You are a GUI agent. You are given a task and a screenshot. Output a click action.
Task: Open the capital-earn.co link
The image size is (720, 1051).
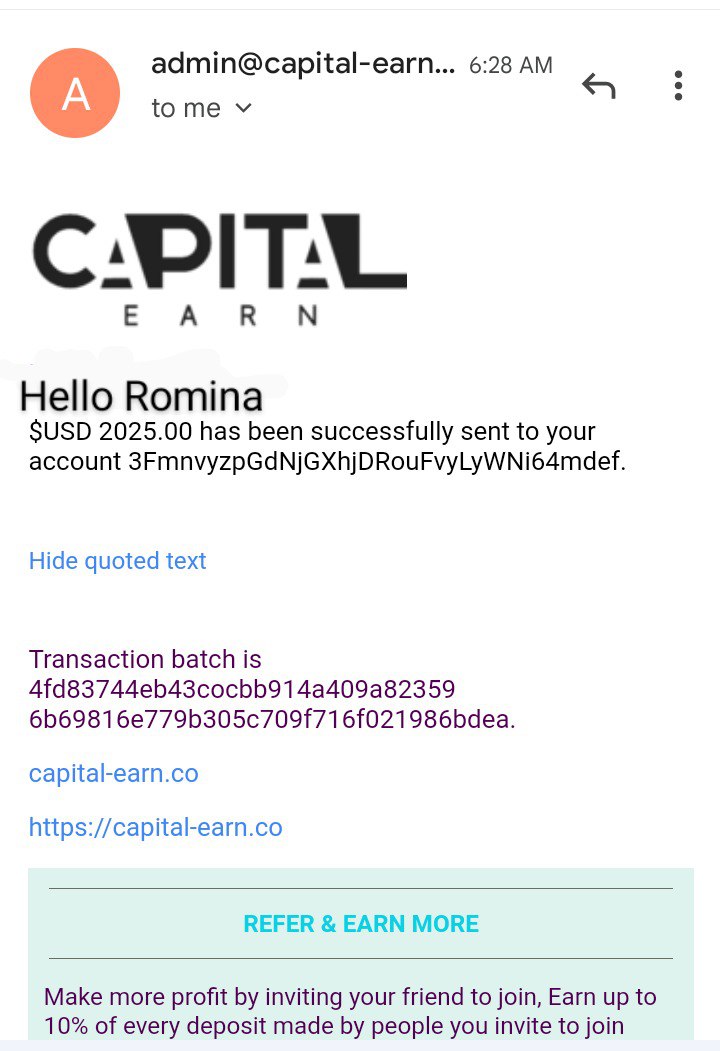pyautogui.click(x=113, y=773)
